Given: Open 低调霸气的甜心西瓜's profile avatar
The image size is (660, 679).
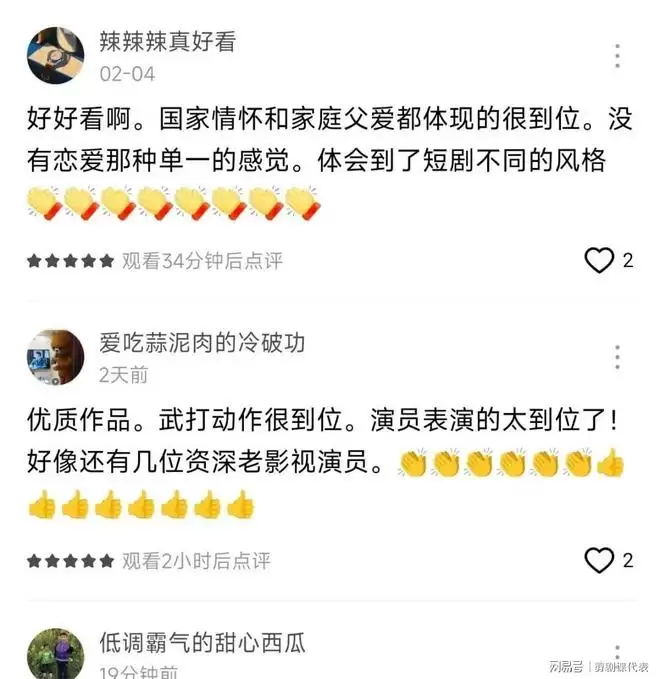Looking at the screenshot, I should [x=56, y=654].
